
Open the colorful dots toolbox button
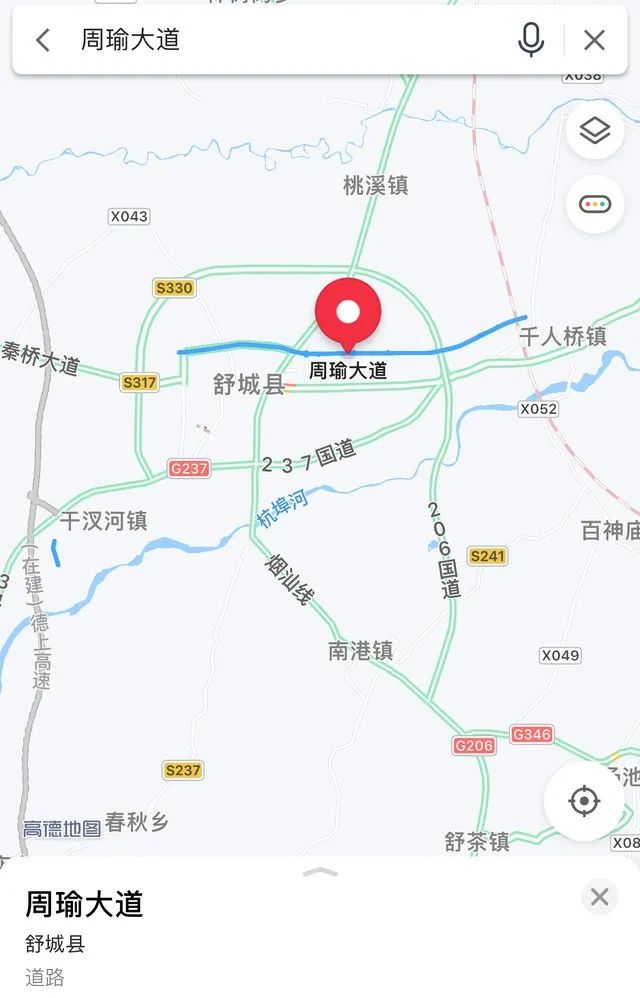[595, 204]
